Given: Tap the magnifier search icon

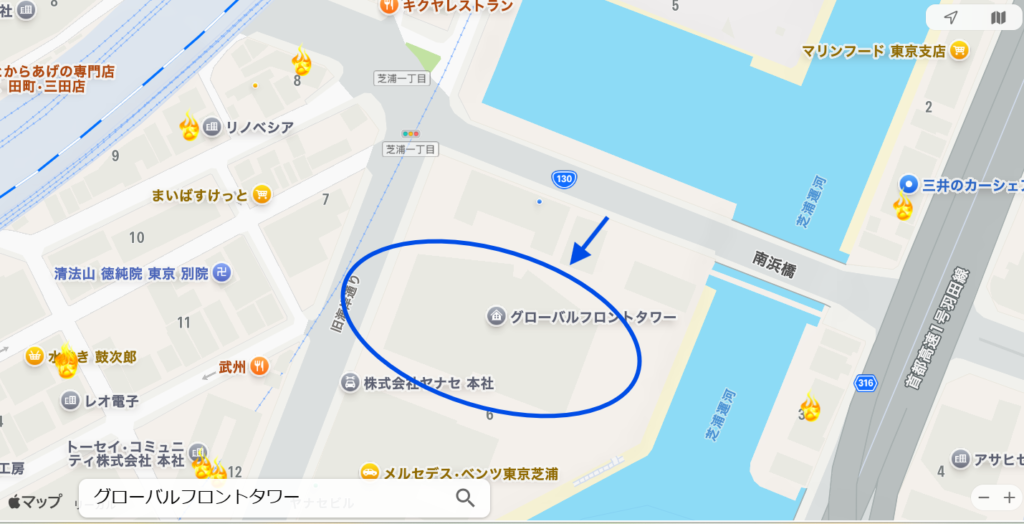Looking at the screenshot, I should 465,498.
